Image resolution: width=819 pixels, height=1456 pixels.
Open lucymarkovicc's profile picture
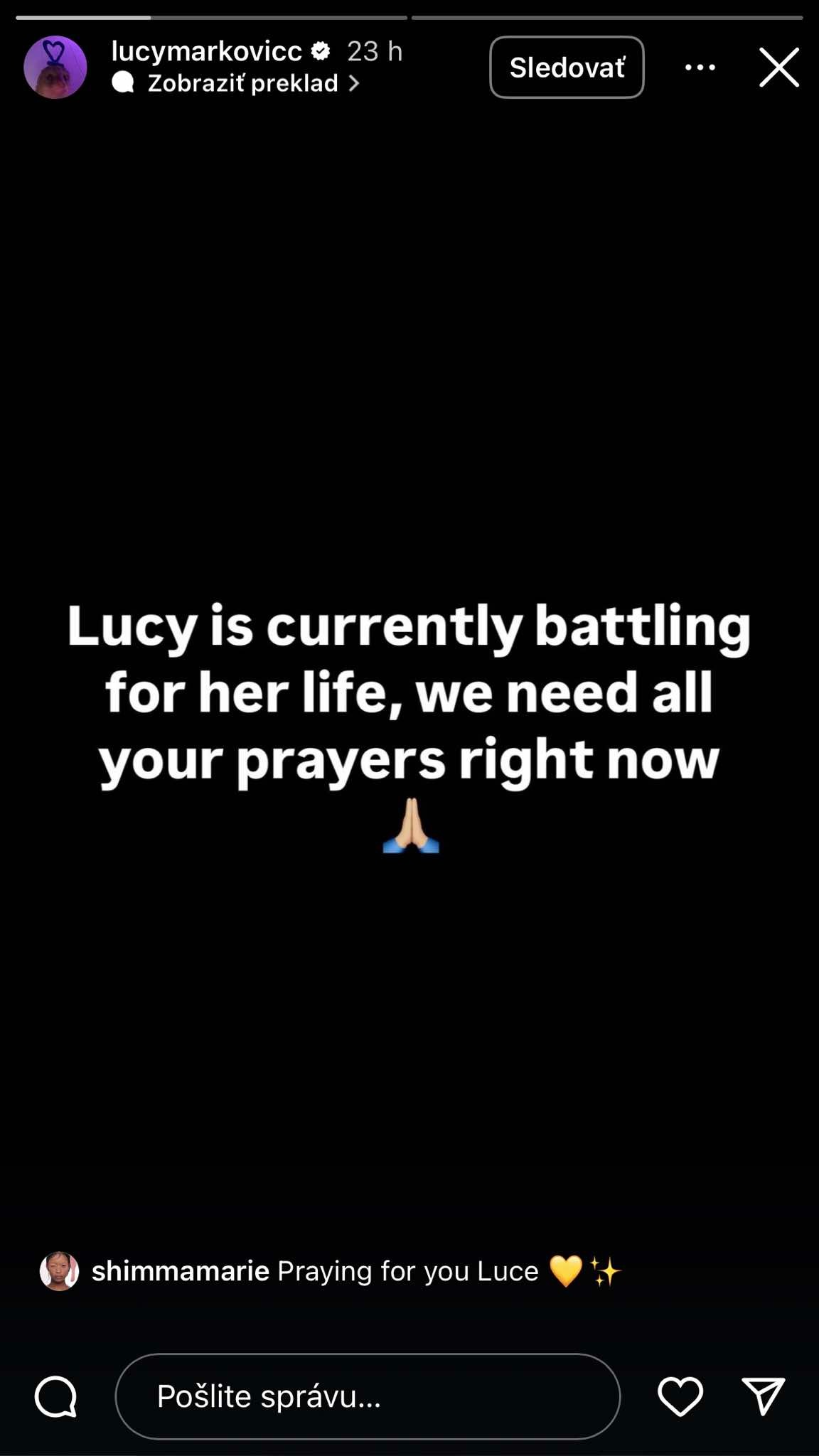[55, 68]
